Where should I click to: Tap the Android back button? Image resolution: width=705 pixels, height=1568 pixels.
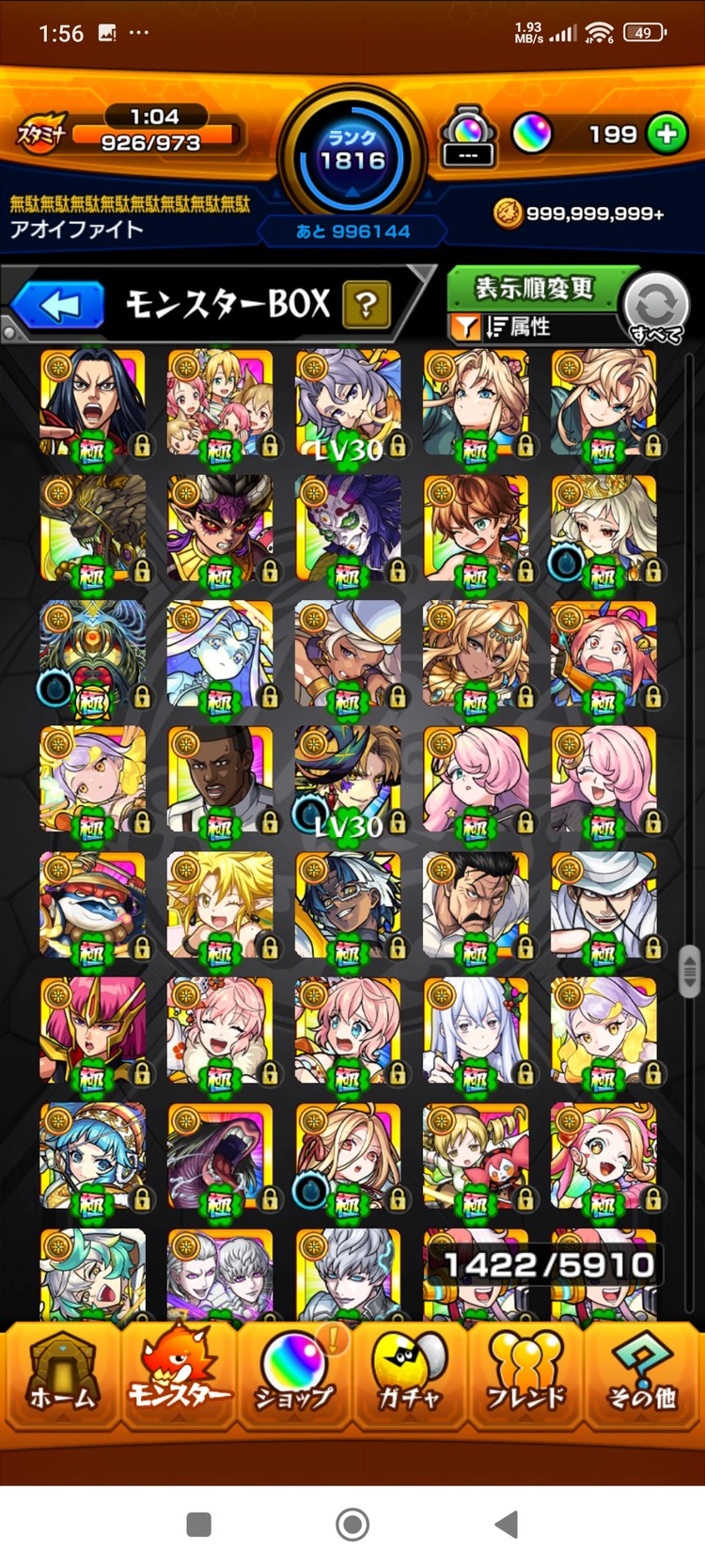click(506, 1524)
